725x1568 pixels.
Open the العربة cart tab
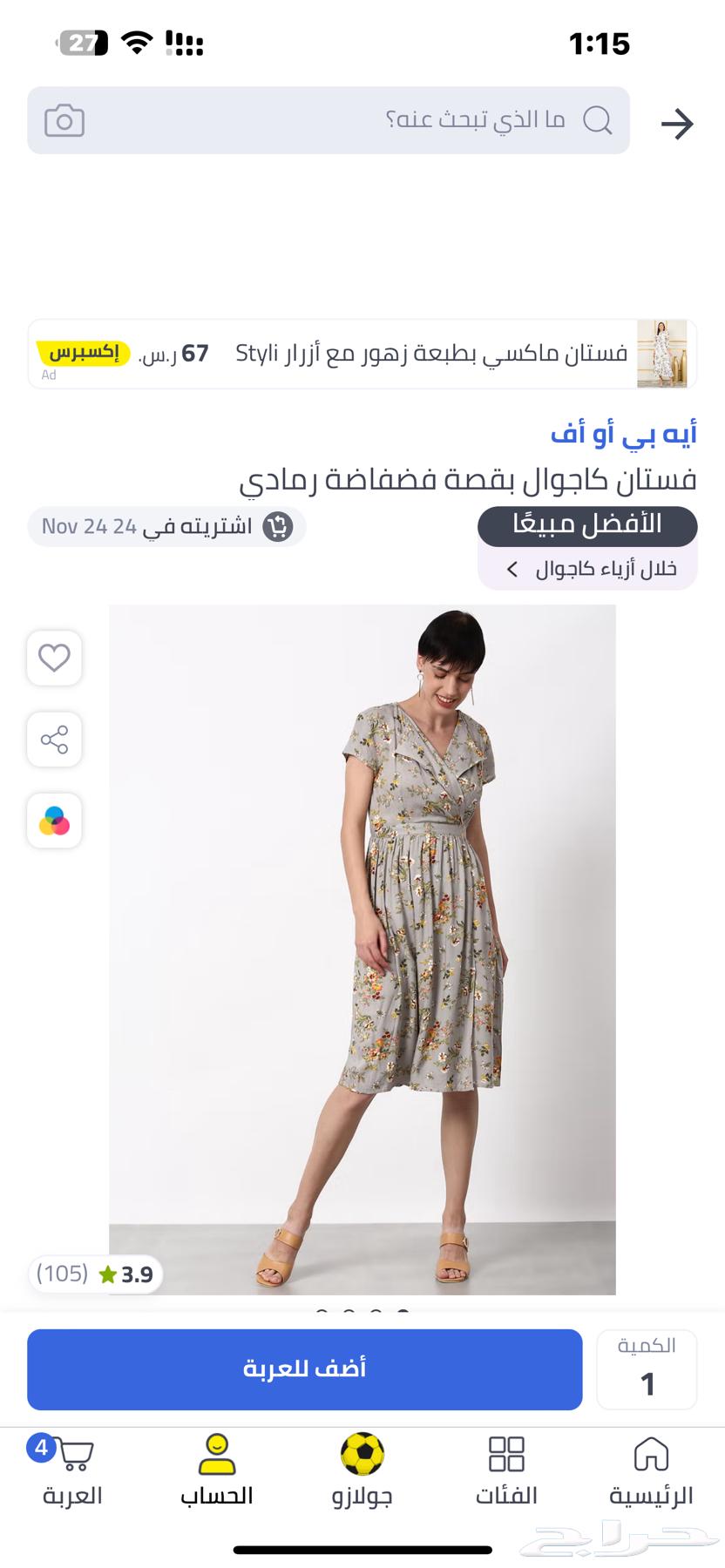coord(72,1471)
